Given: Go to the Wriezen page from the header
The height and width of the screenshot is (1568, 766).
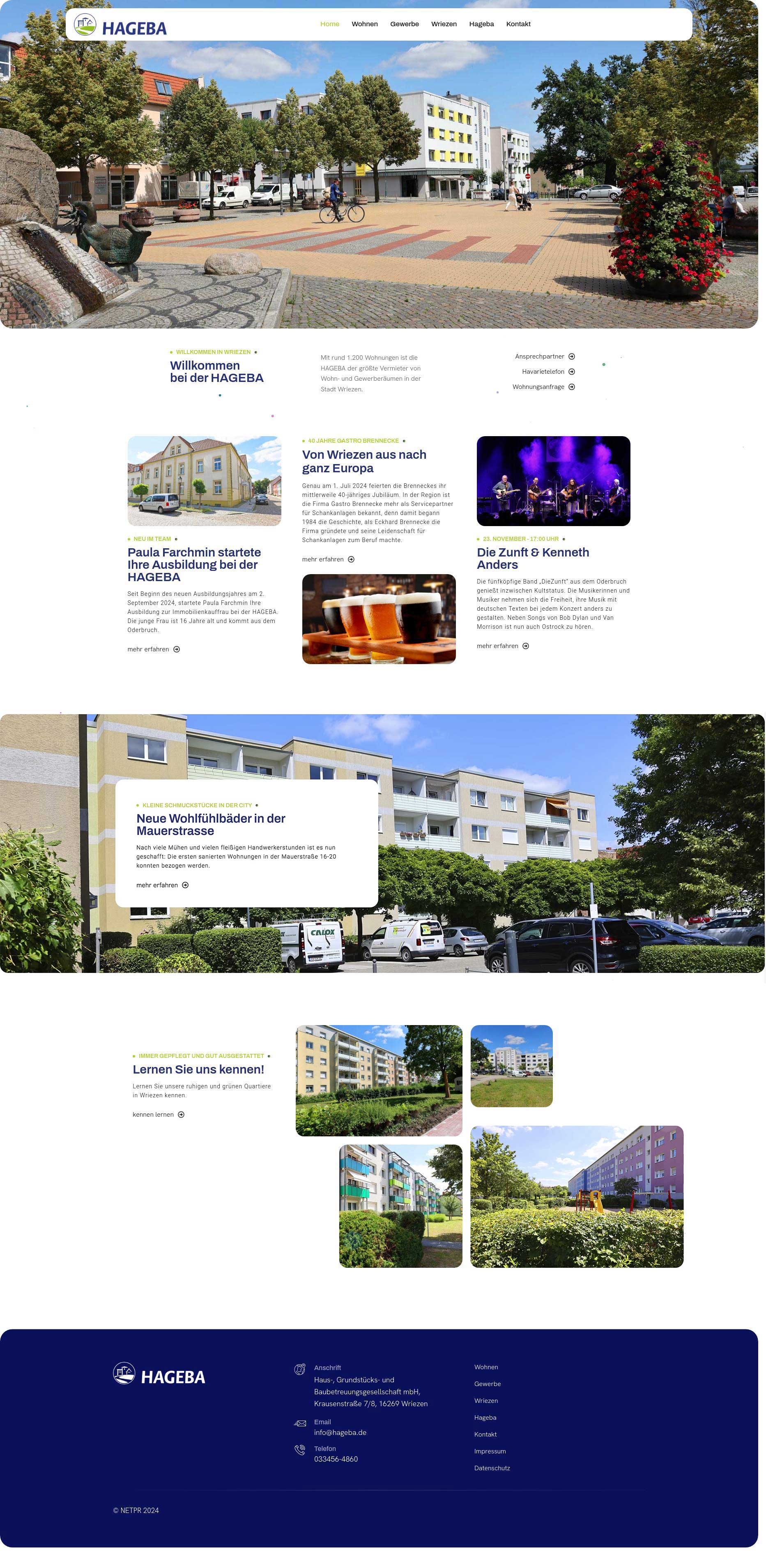Looking at the screenshot, I should 443,24.
